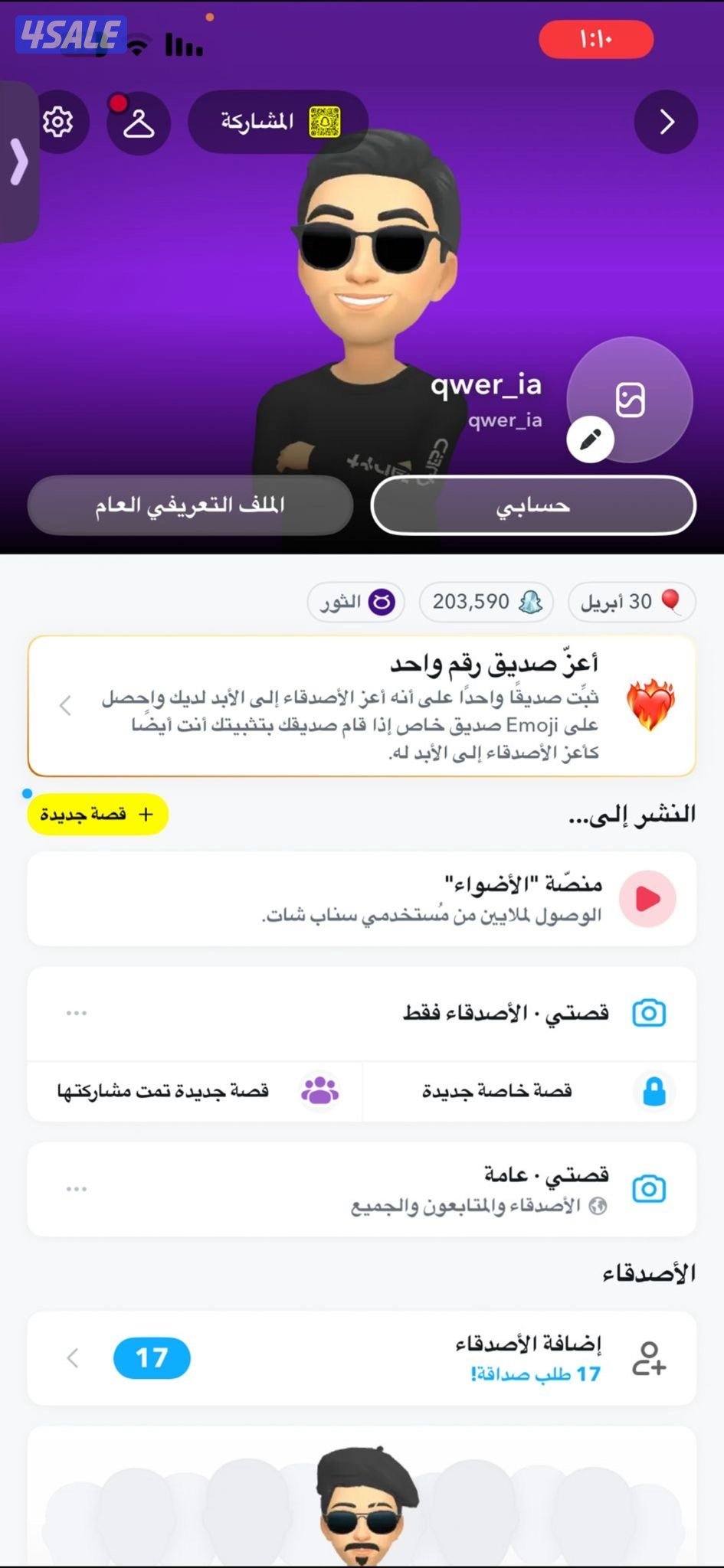724x1568 pixels.
Task: Tap the Spotlight play icon for الأضواء
Action: [x=648, y=900]
